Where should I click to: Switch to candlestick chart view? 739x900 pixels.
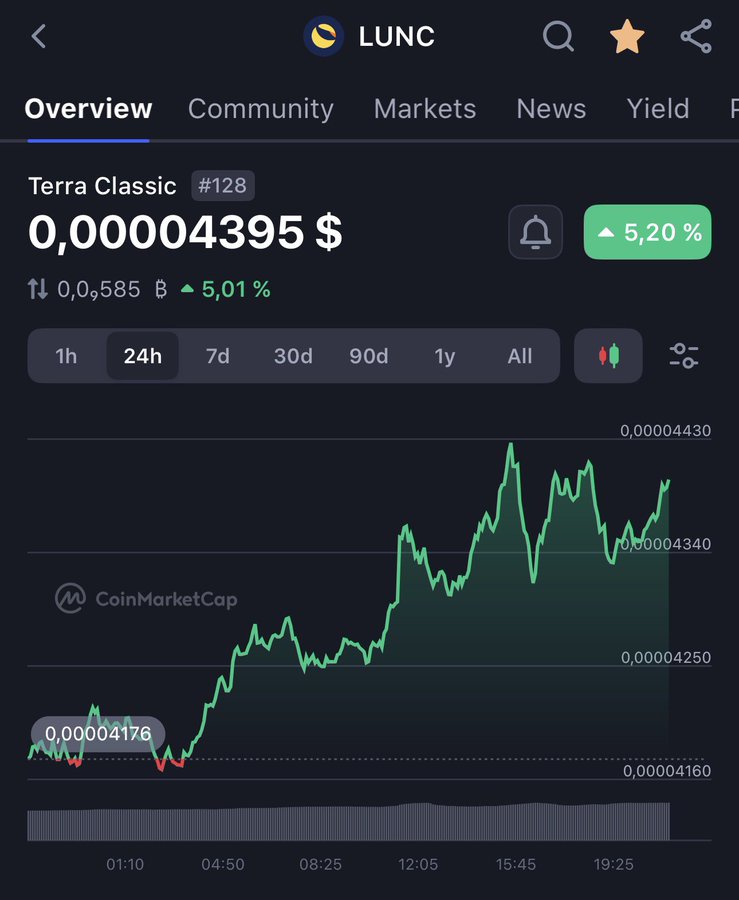(608, 356)
